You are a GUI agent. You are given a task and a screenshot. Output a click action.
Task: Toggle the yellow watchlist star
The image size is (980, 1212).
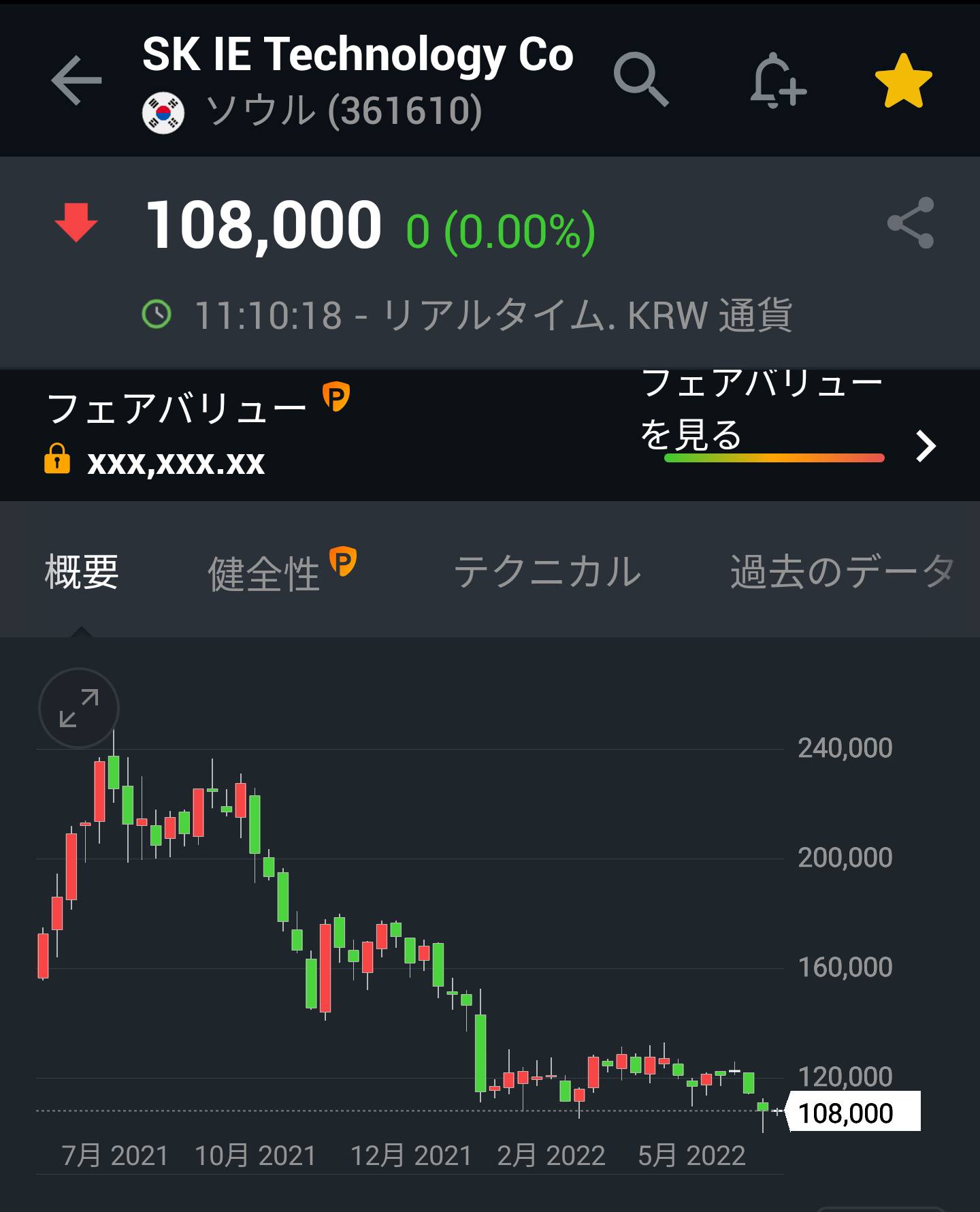pos(903,81)
